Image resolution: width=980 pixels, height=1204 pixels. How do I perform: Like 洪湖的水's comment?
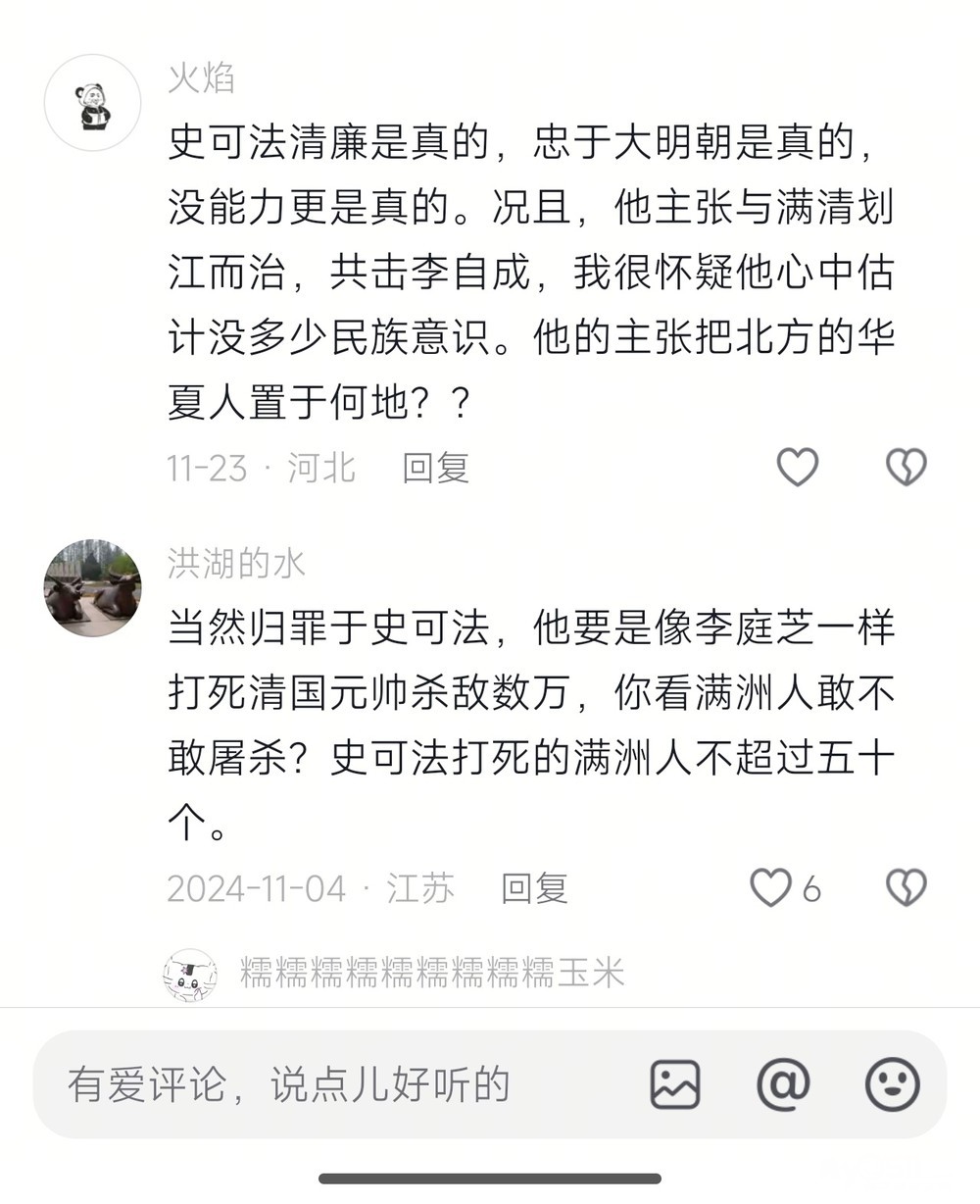771,888
